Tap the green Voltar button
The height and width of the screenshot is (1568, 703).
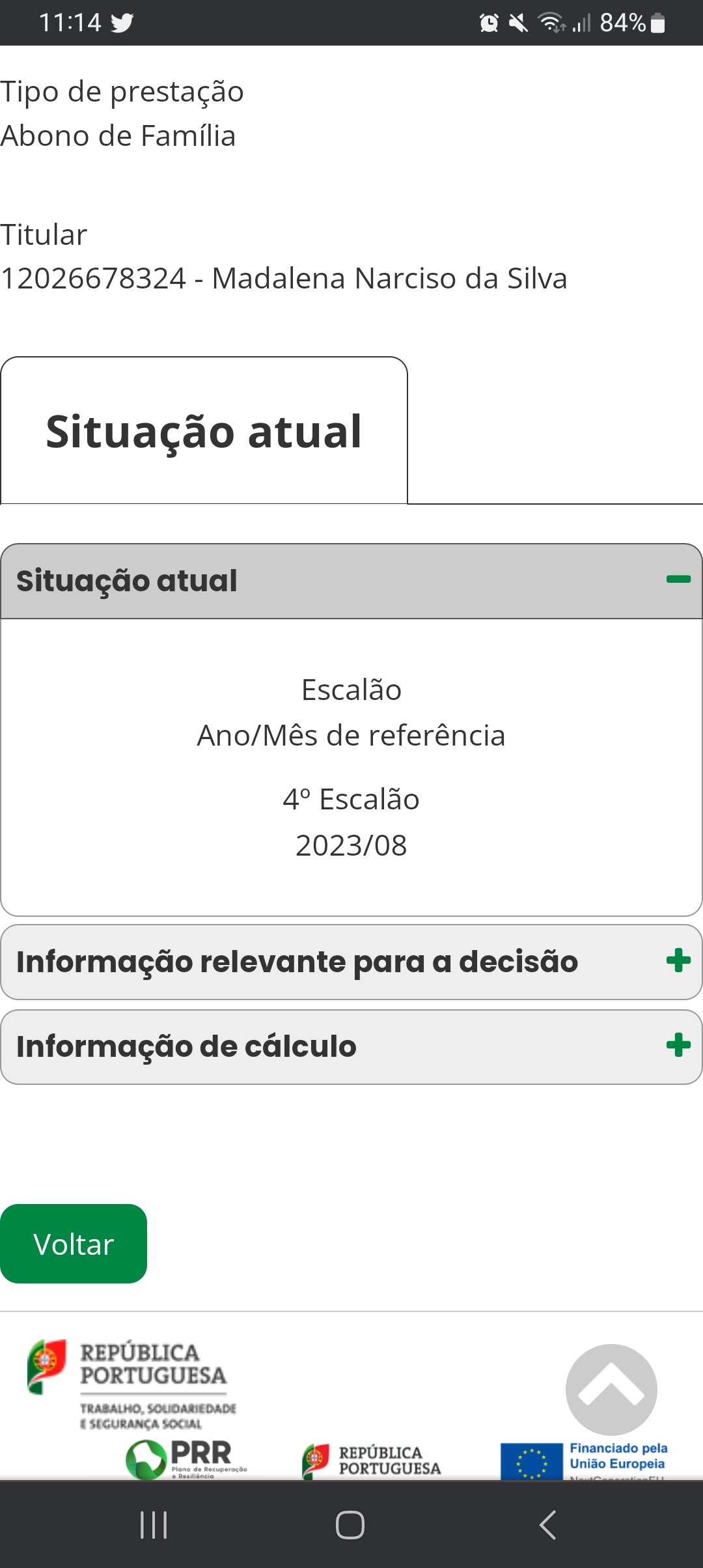74,1244
